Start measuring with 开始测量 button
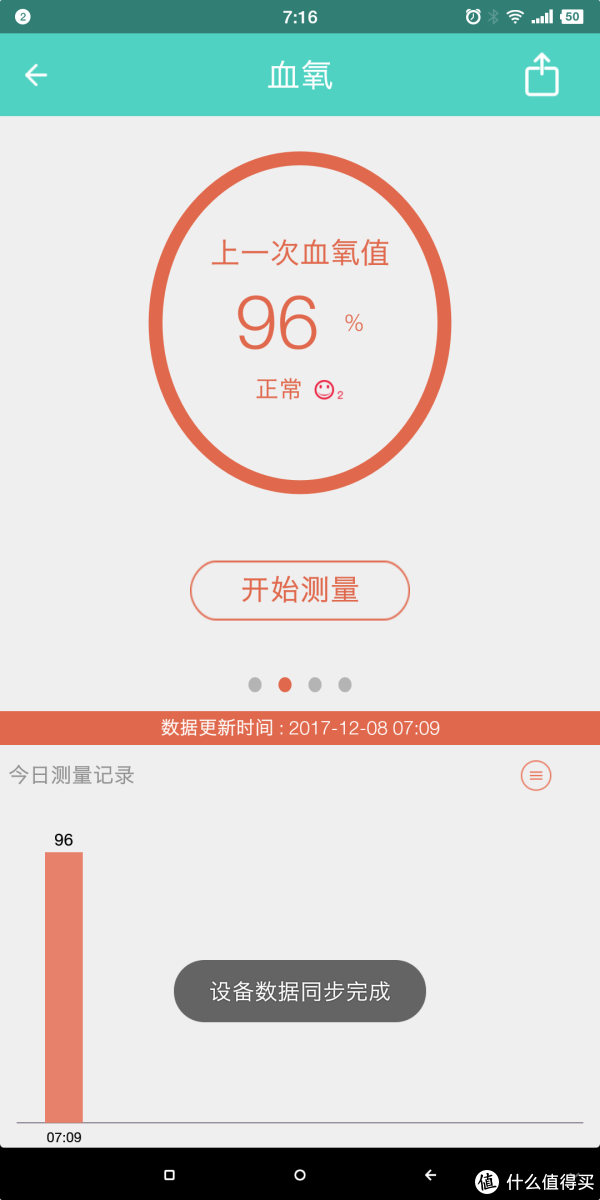 300,590
